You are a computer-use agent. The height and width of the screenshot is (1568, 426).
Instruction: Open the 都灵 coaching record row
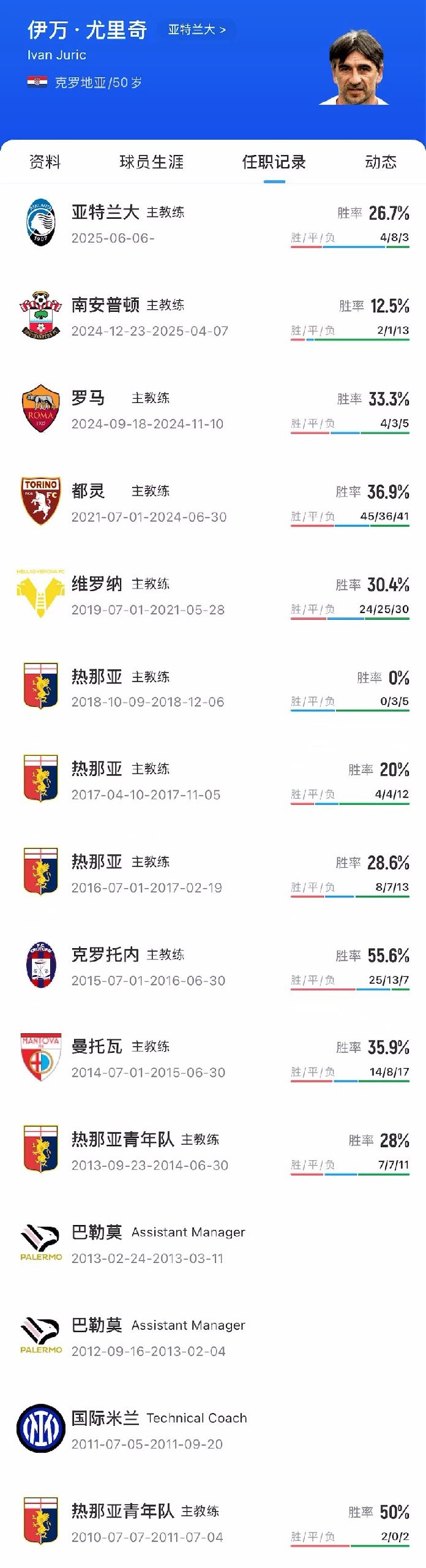coord(213,503)
